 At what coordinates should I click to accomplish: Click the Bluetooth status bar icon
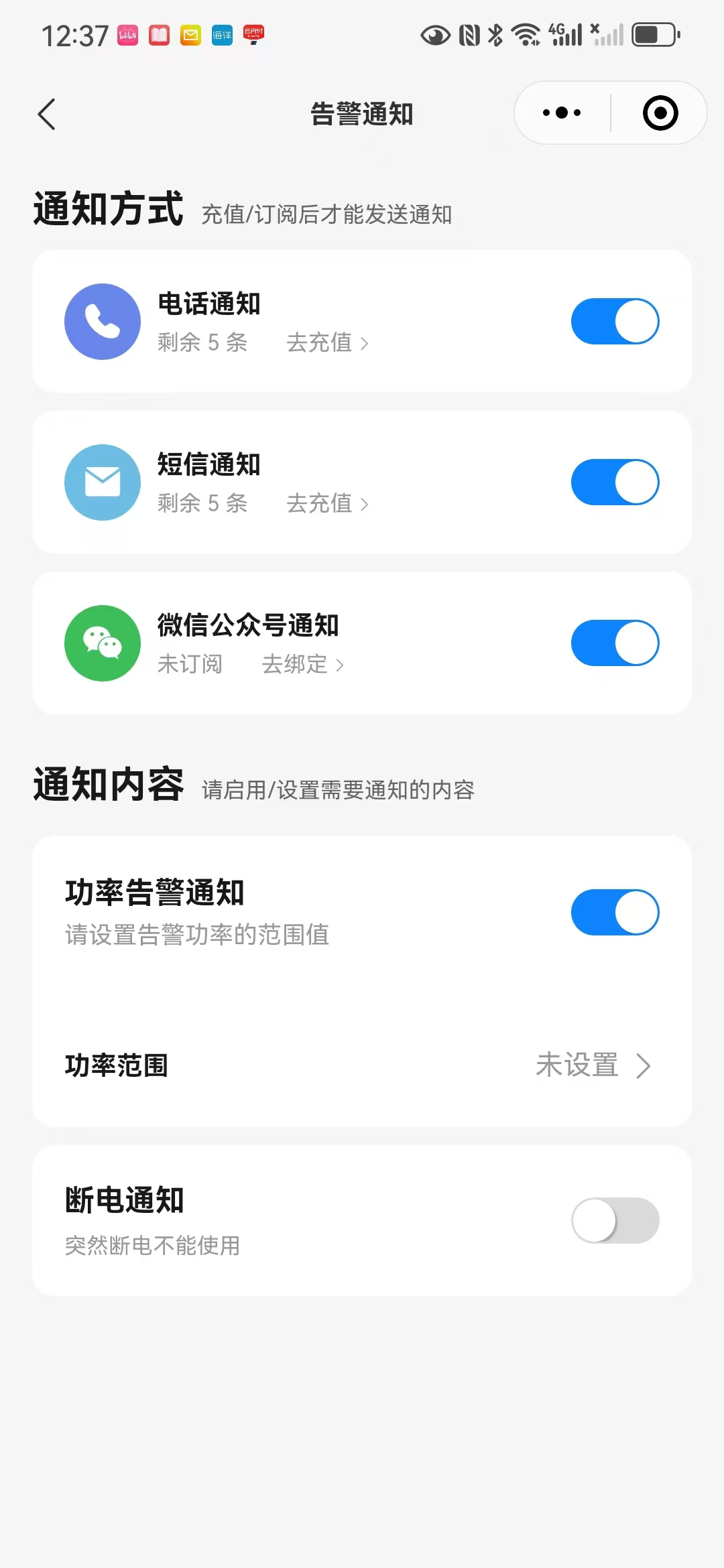click(496, 35)
